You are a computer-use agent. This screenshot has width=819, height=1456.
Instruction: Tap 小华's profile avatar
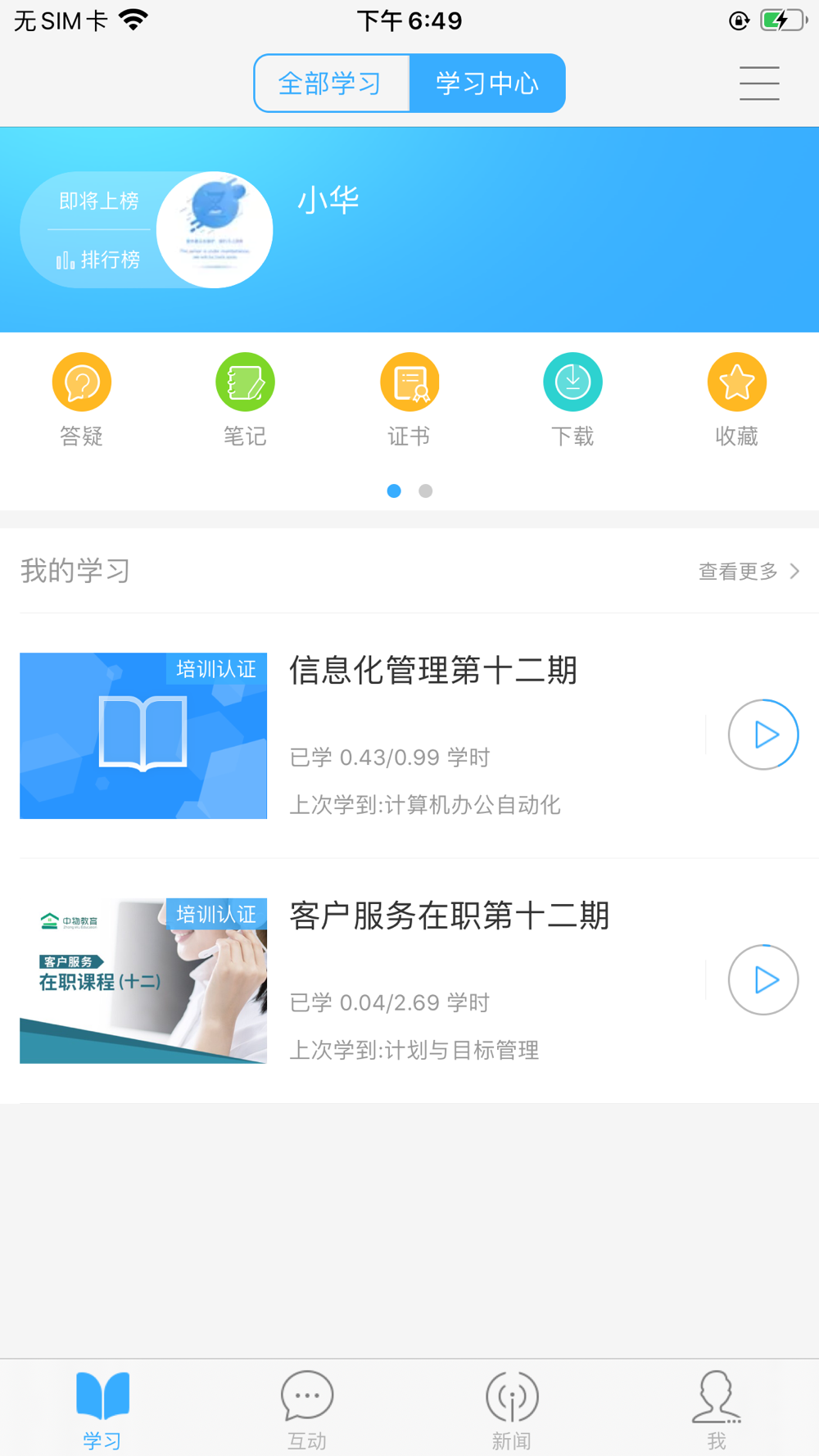coord(215,230)
